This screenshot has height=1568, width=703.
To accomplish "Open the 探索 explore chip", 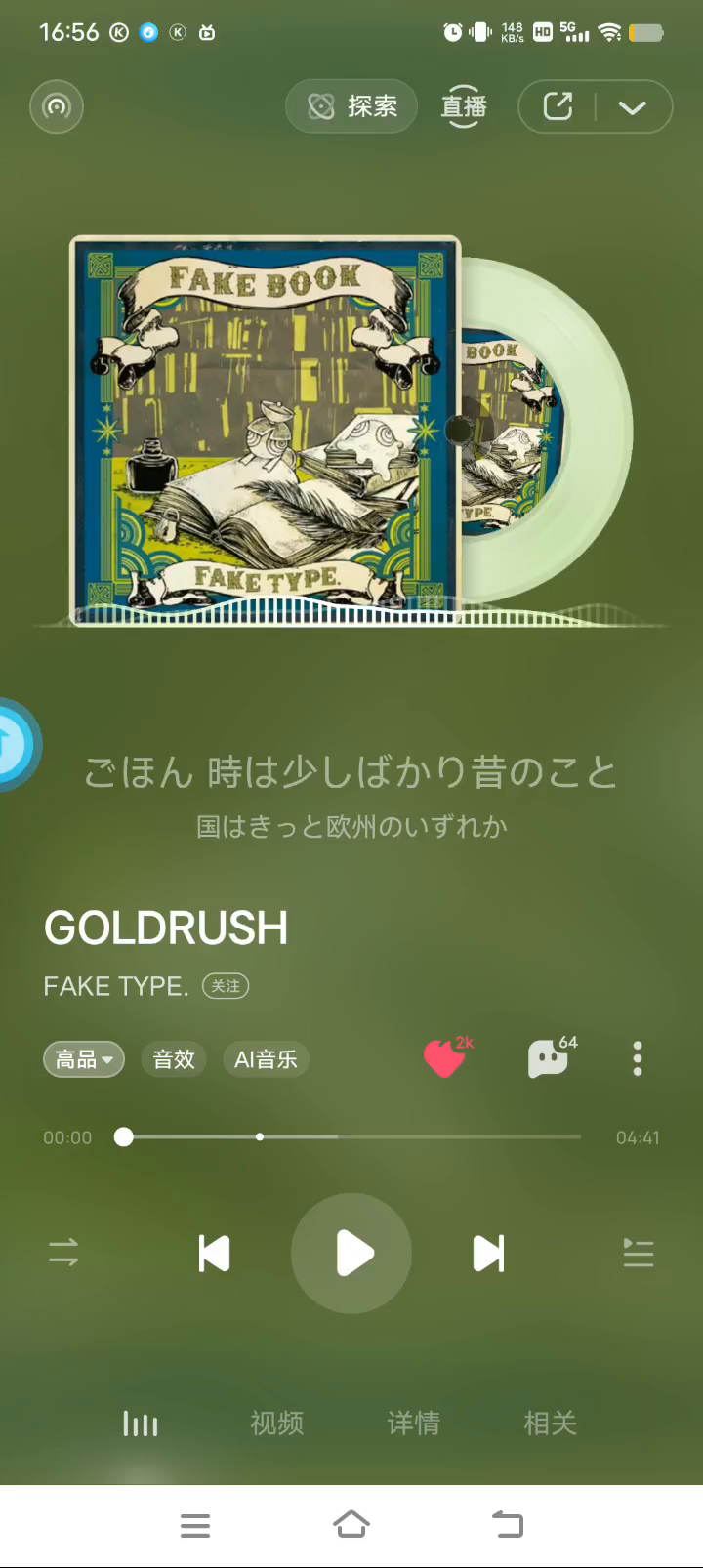I will pyautogui.click(x=351, y=106).
